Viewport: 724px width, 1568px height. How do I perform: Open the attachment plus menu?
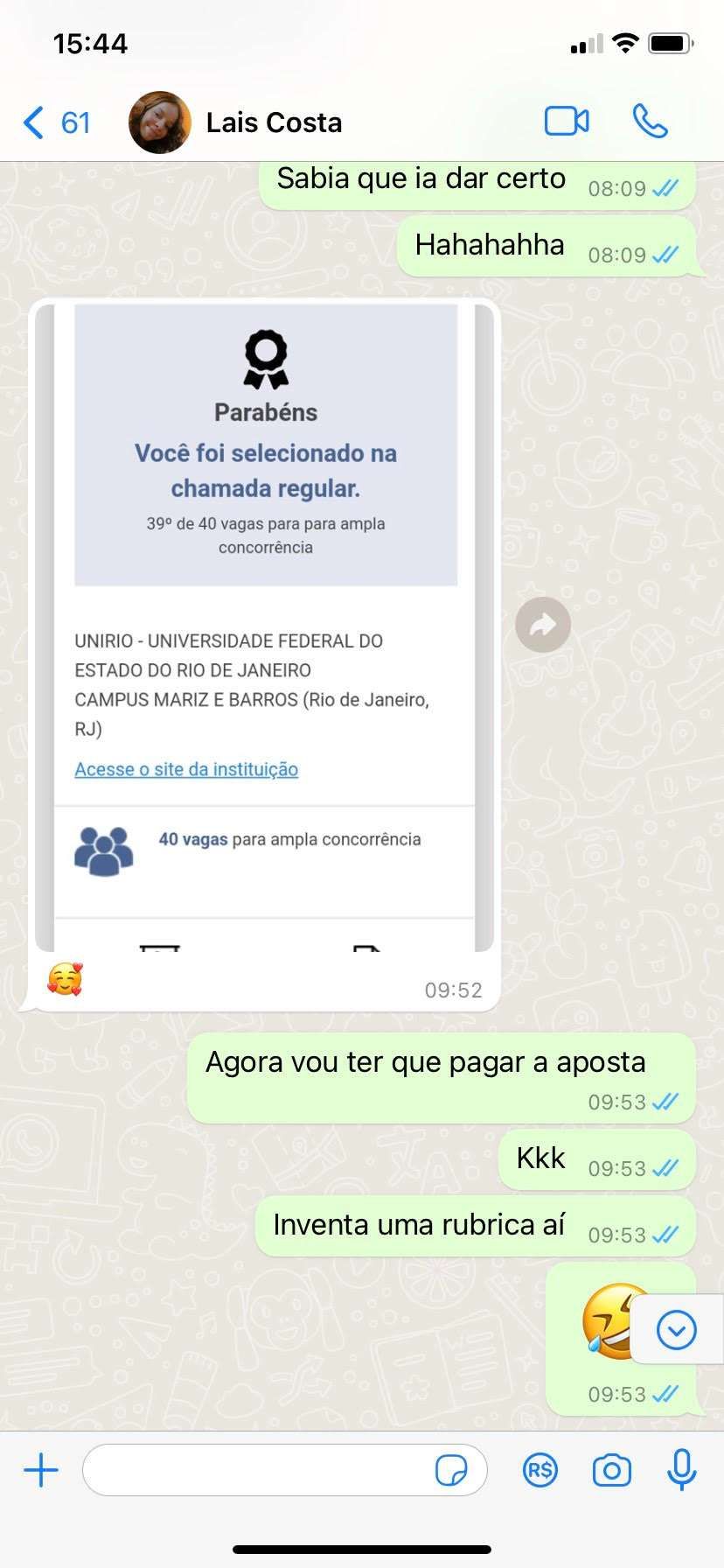pyautogui.click(x=41, y=1470)
